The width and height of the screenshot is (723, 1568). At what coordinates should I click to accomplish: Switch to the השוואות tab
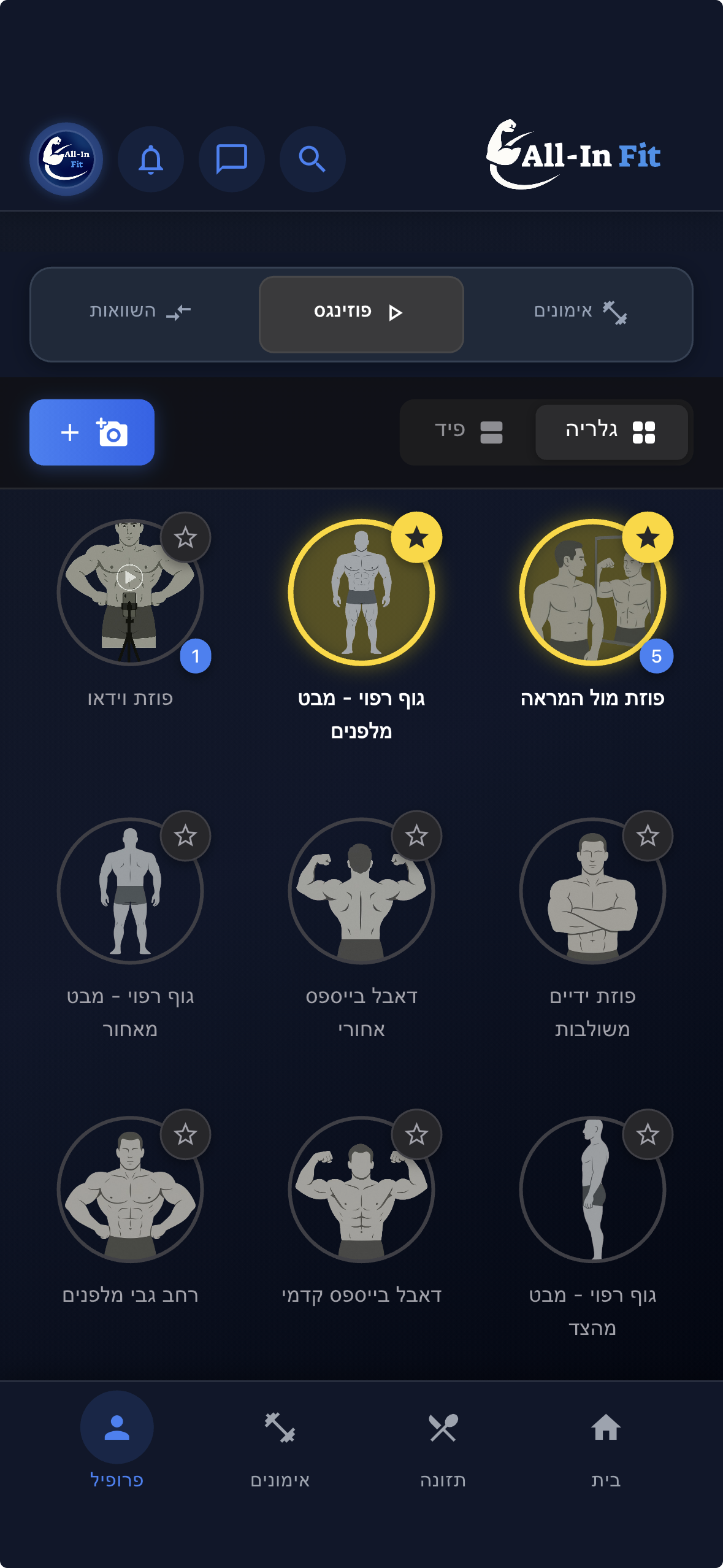pos(140,312)
